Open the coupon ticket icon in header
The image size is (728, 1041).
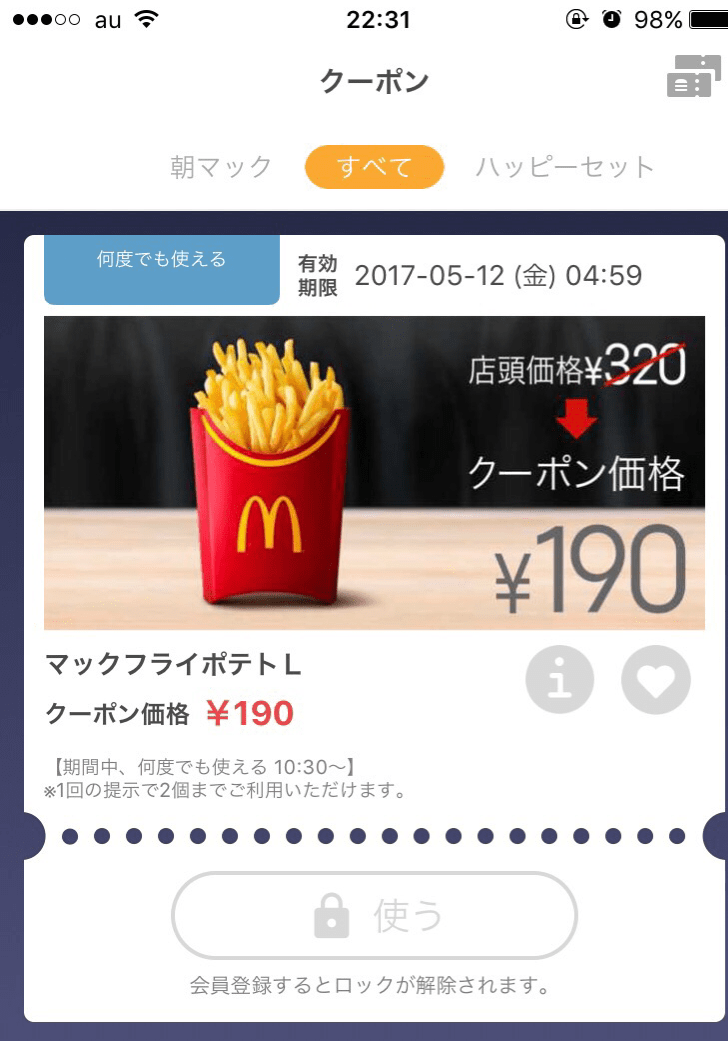pyautogui.click(x=693, y=78)
